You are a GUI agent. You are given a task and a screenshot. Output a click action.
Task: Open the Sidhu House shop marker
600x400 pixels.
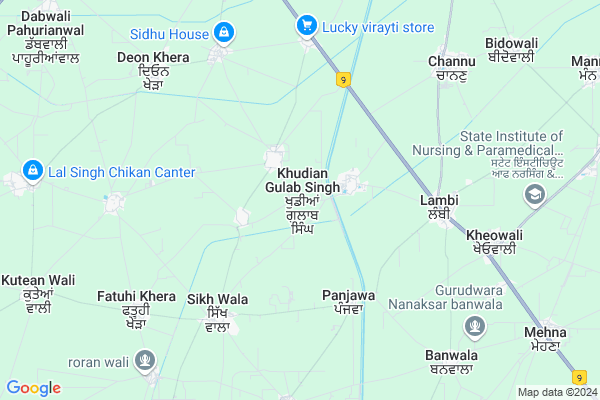pyautogui.click(x=223, y=34)
